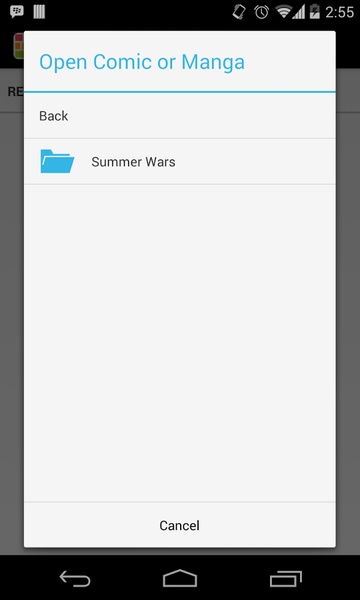Tap the system back button
The image size is (360, 600).
pos(75,578)
